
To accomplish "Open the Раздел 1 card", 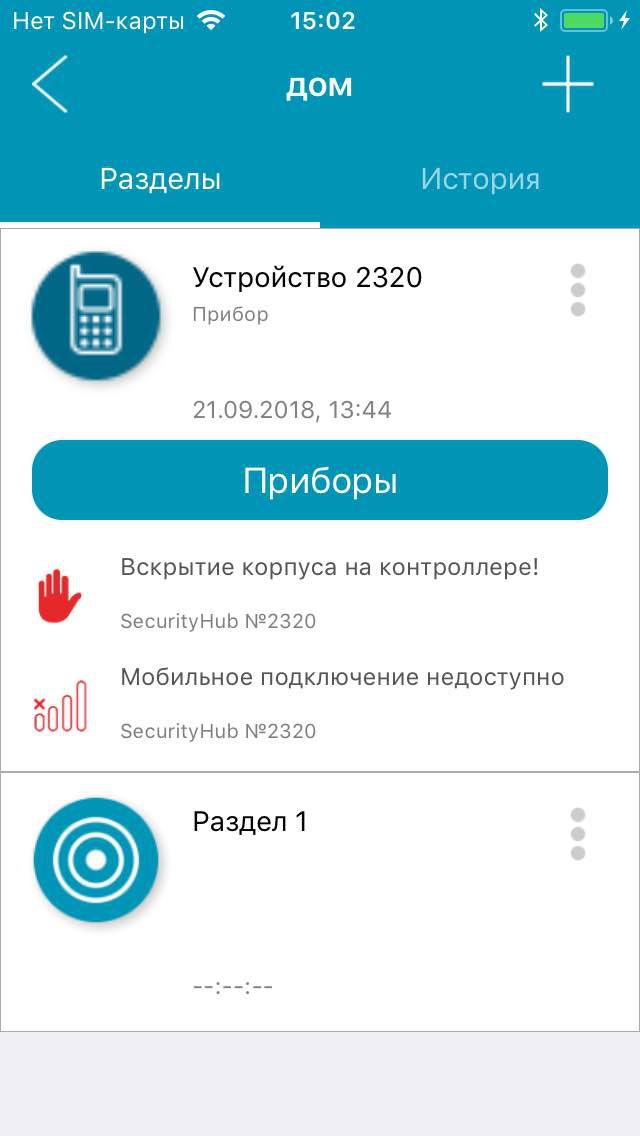I will (x=320, y=902).
